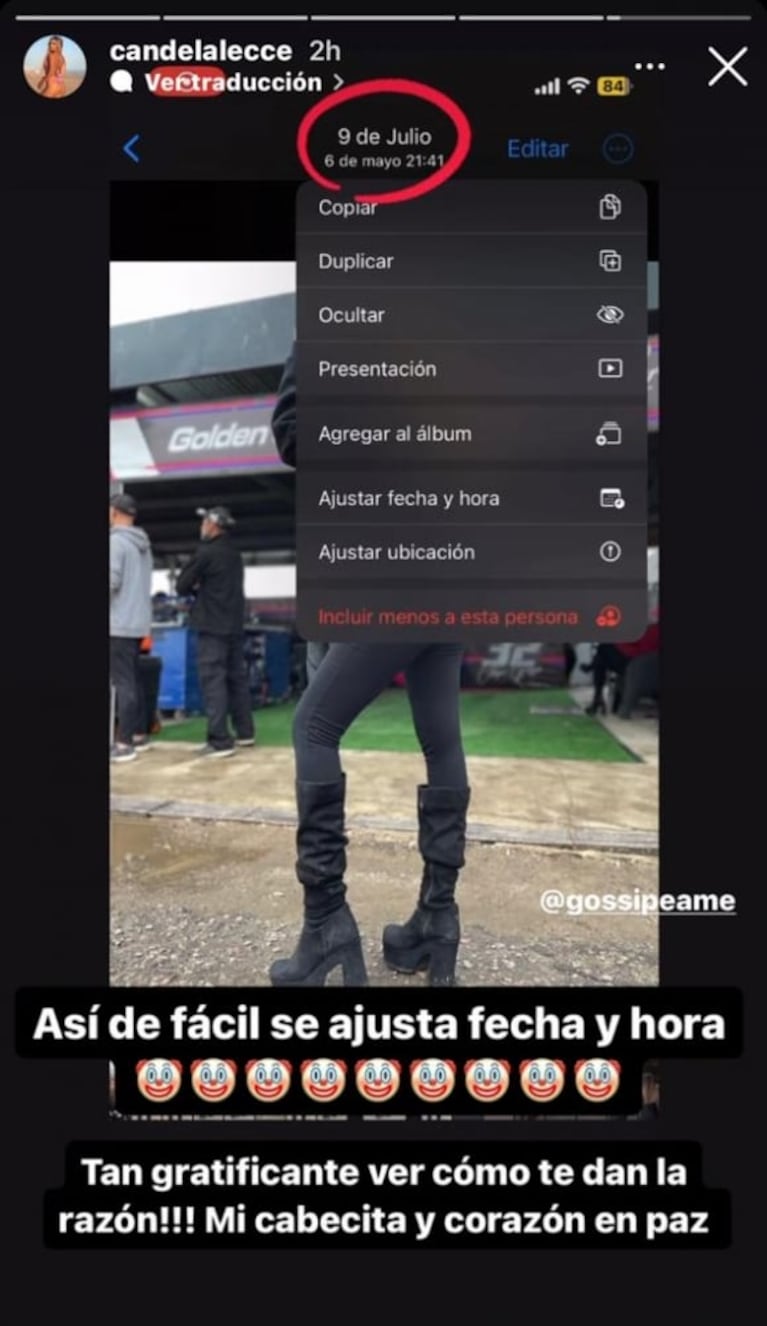
Task: Open the candelalecce username link
Action: (x=200, y=50)
